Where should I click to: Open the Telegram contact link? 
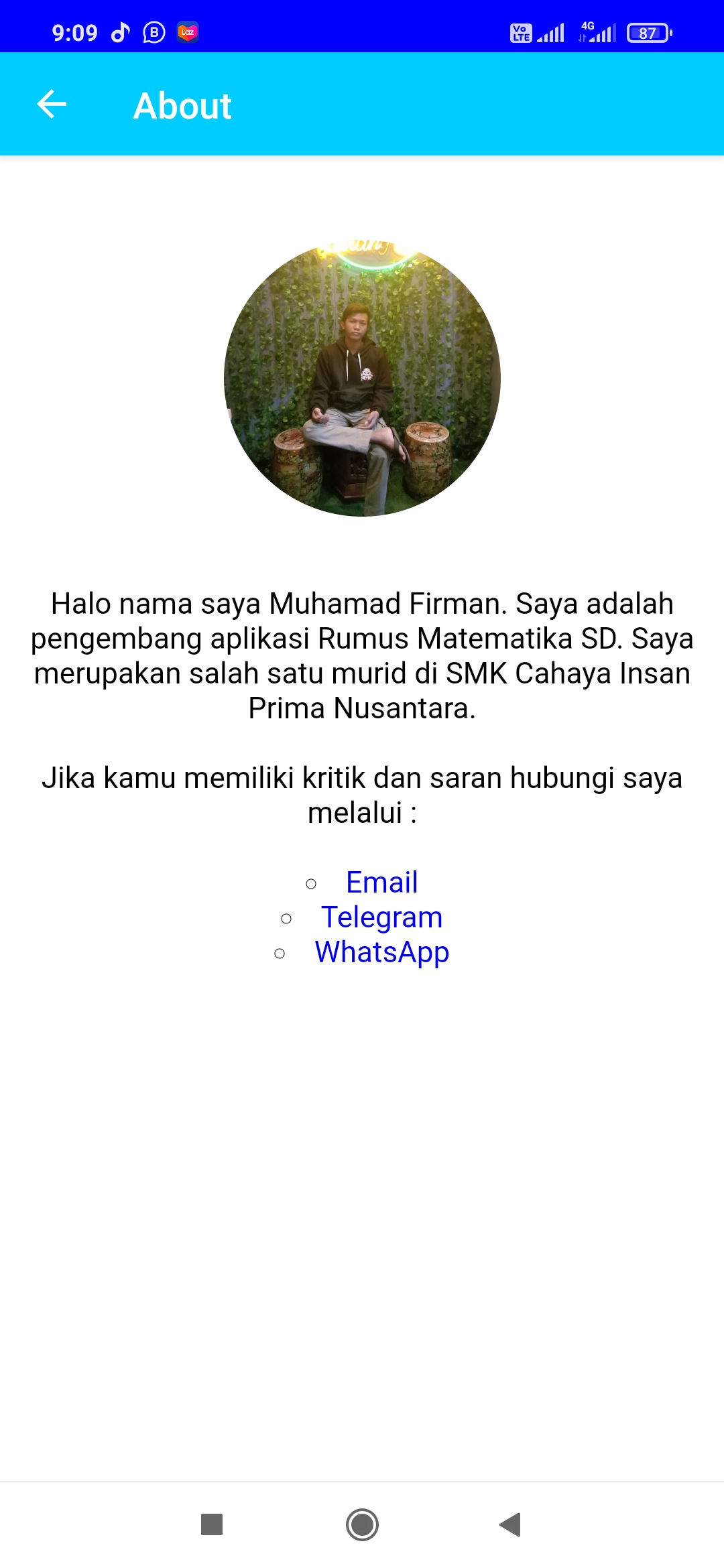381,917
